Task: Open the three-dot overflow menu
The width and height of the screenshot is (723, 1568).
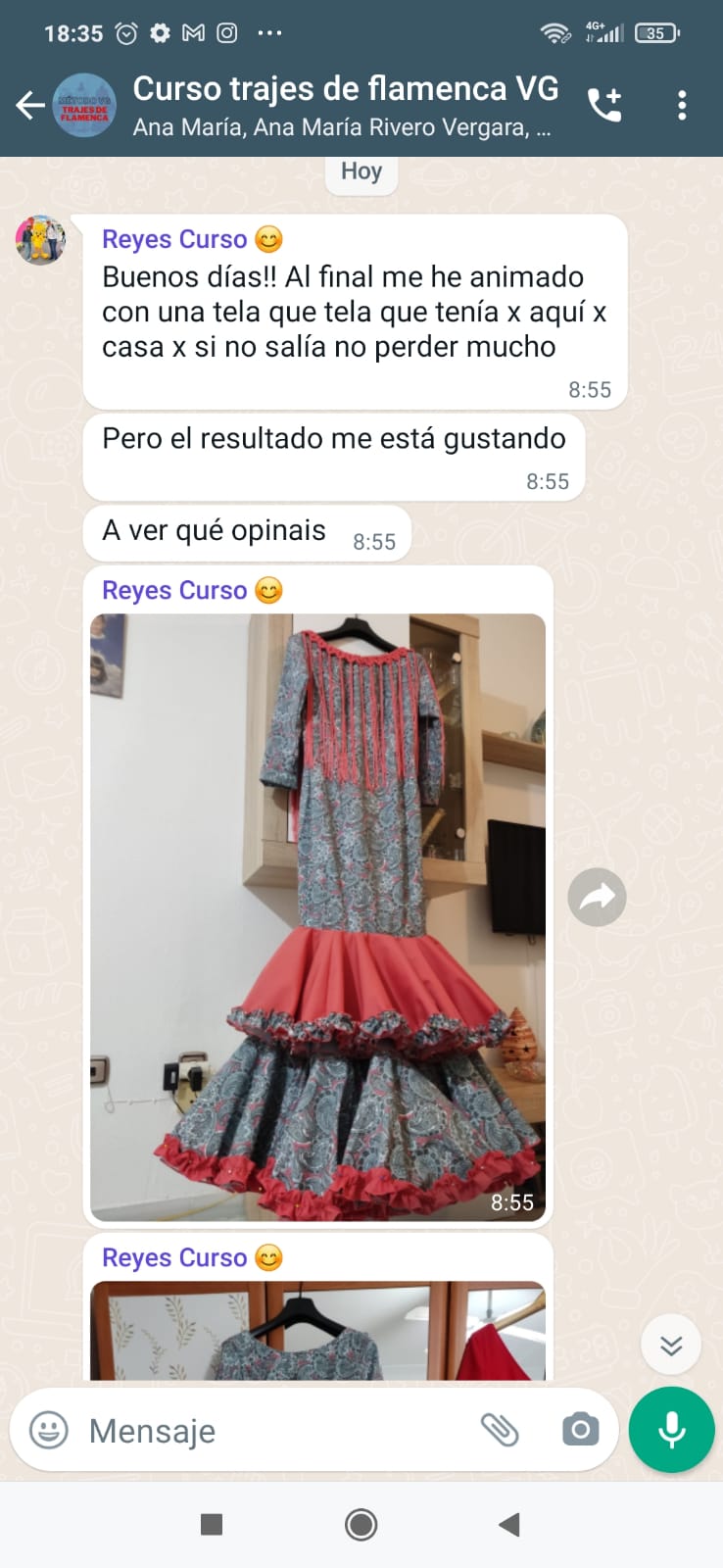Action: [x=682, y=105]
